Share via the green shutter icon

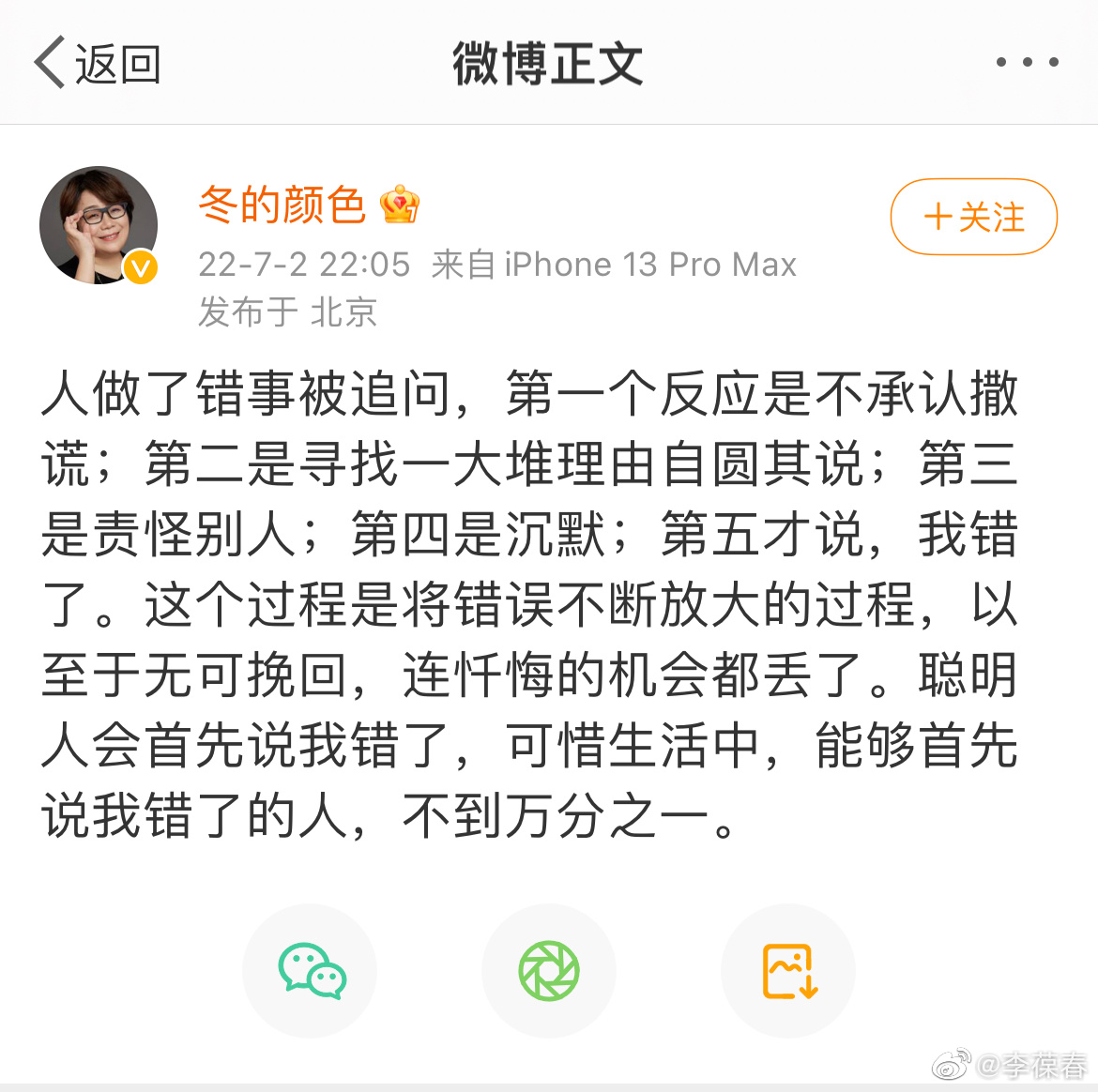tap(549, 971)
